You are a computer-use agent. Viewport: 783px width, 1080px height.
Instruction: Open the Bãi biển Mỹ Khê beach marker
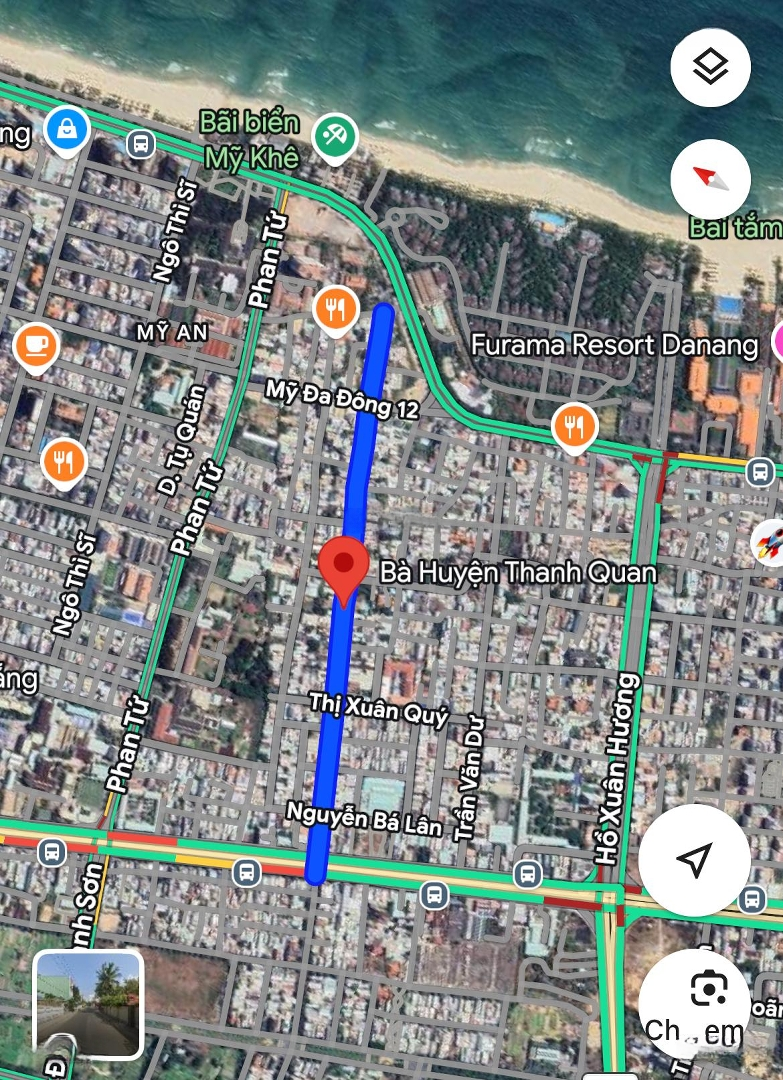coord(334,135)
